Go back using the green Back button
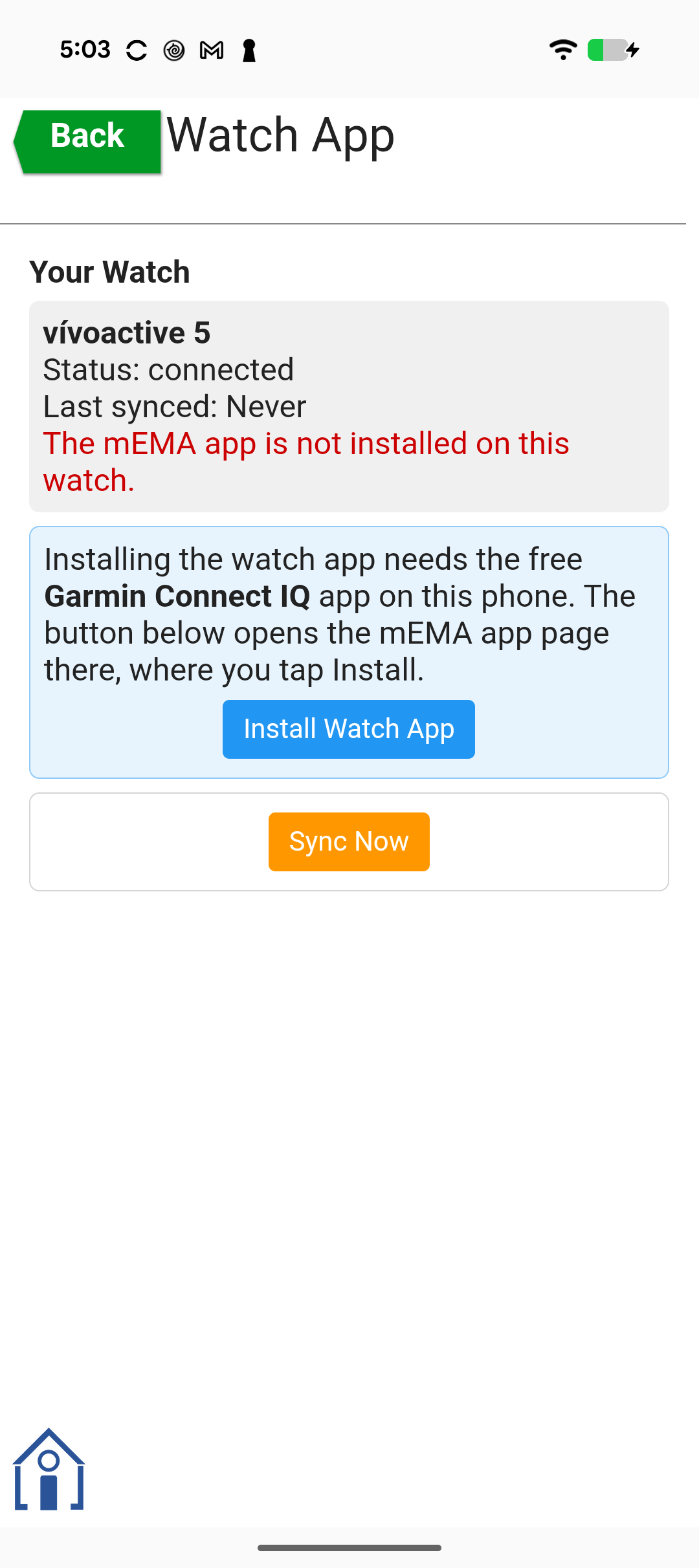This screenshot has width=699, height=1568. click(x=87, y=141)
